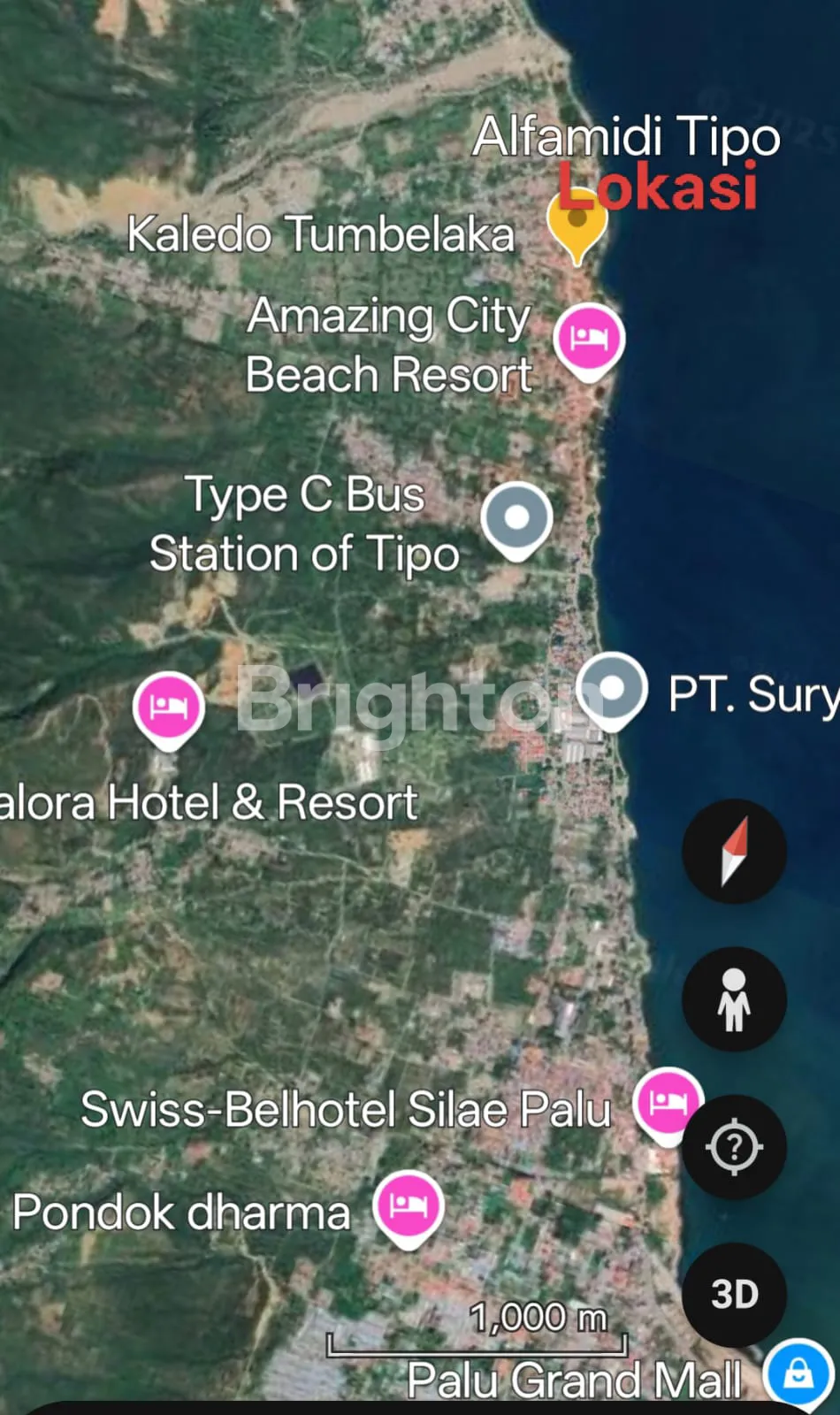Select the Pondok dharma lodging pin
840x1415 pixels.
[x=408, y=1205]
